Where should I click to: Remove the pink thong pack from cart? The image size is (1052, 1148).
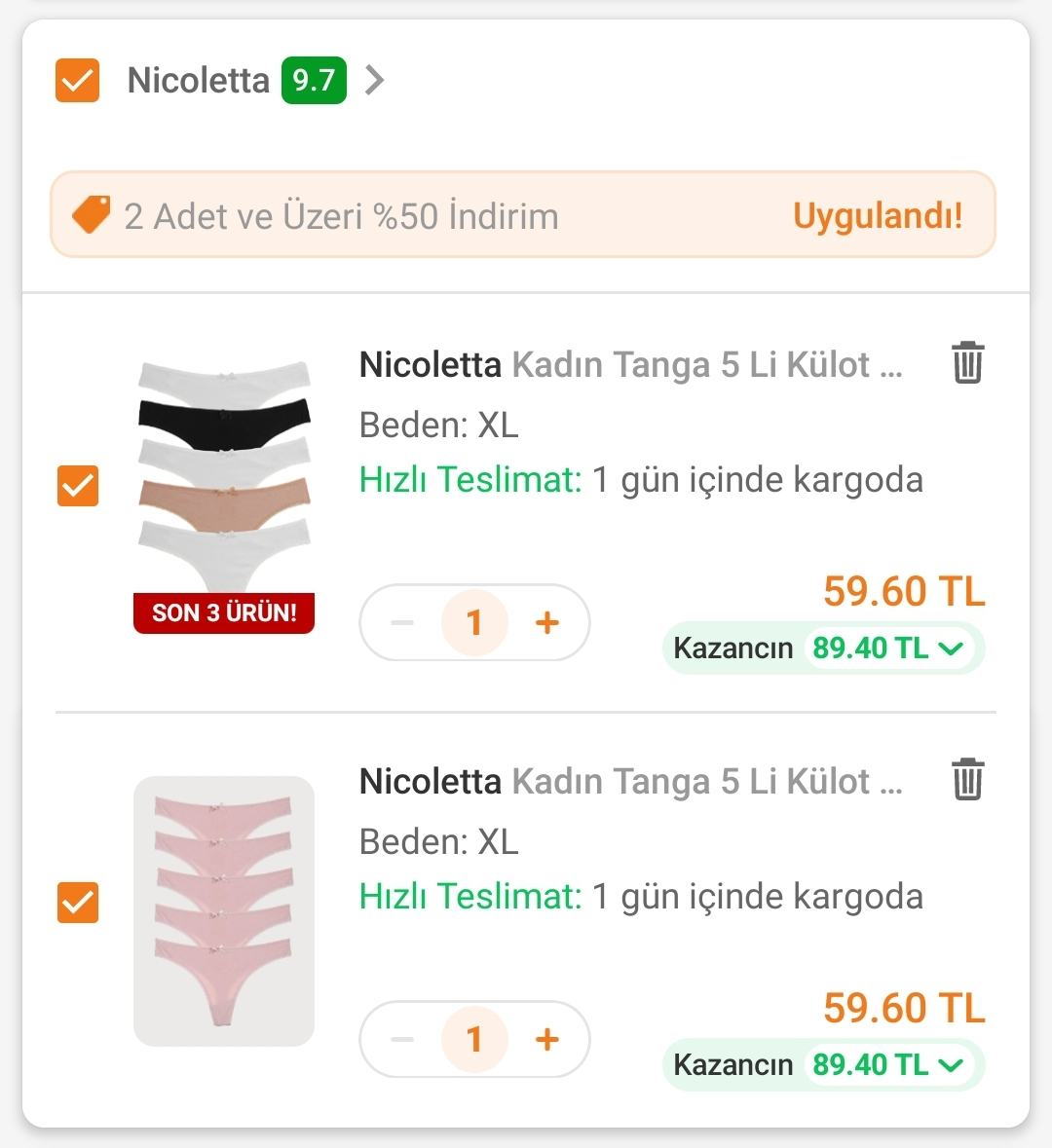point(967,780)
